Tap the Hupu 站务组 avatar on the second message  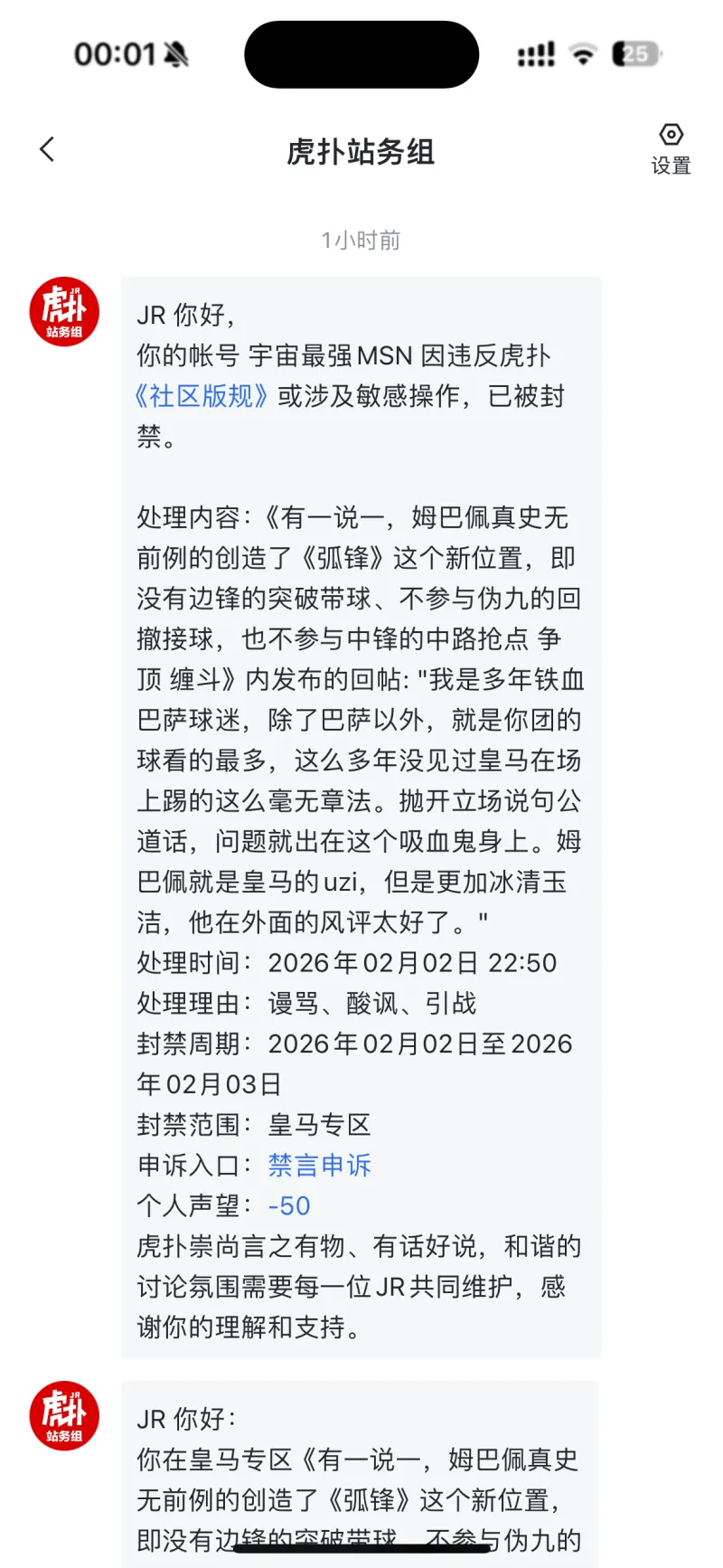(x=64, y=1416)
